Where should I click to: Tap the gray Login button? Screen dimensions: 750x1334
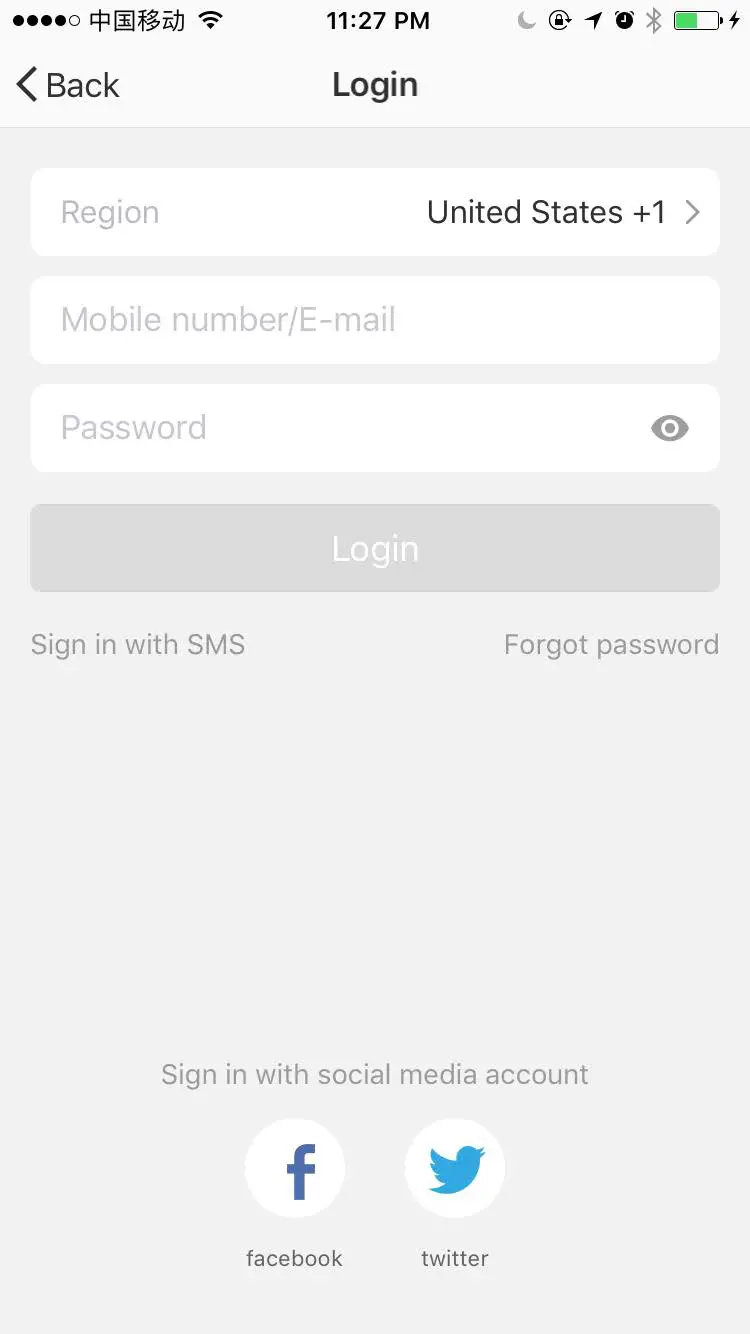[x=375, y=548]
